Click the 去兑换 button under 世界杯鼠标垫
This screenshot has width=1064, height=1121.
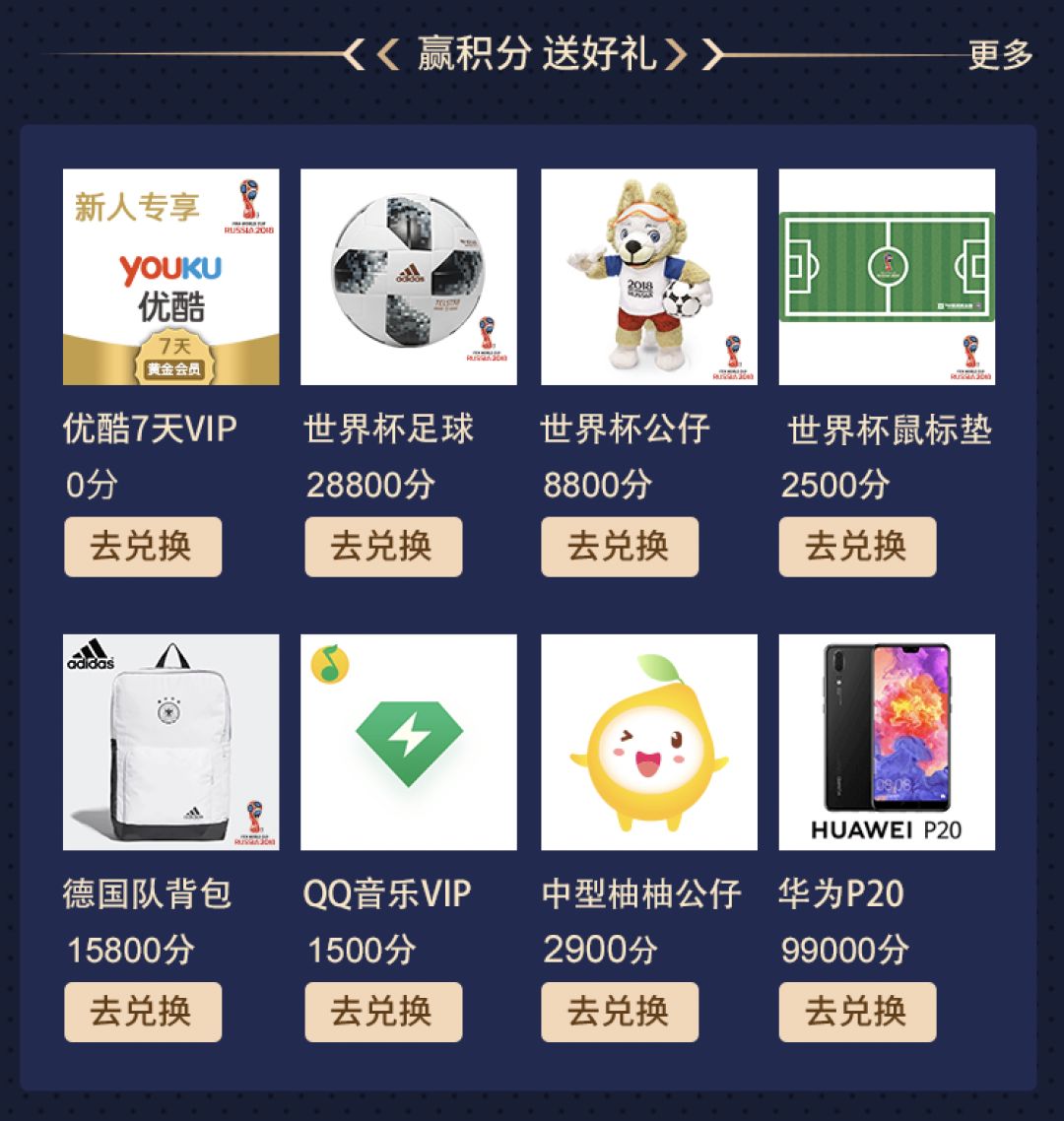click(x=856, y=546)
